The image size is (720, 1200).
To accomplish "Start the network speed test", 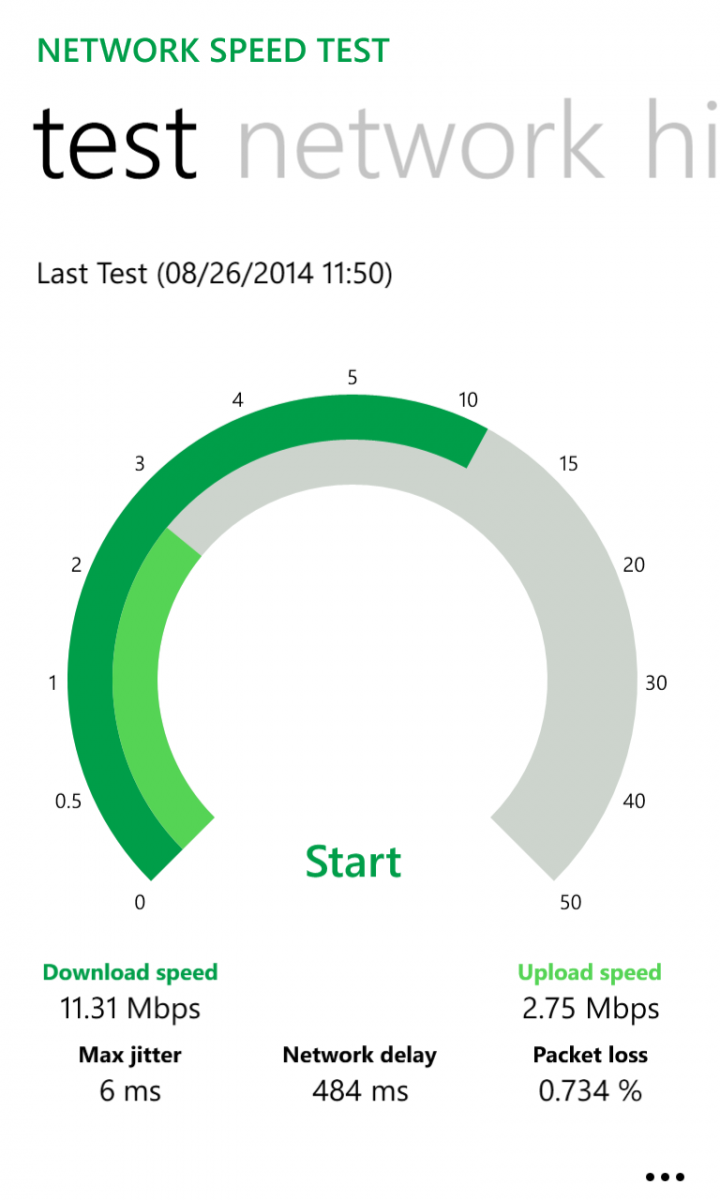I will click(x=353, y=861).
